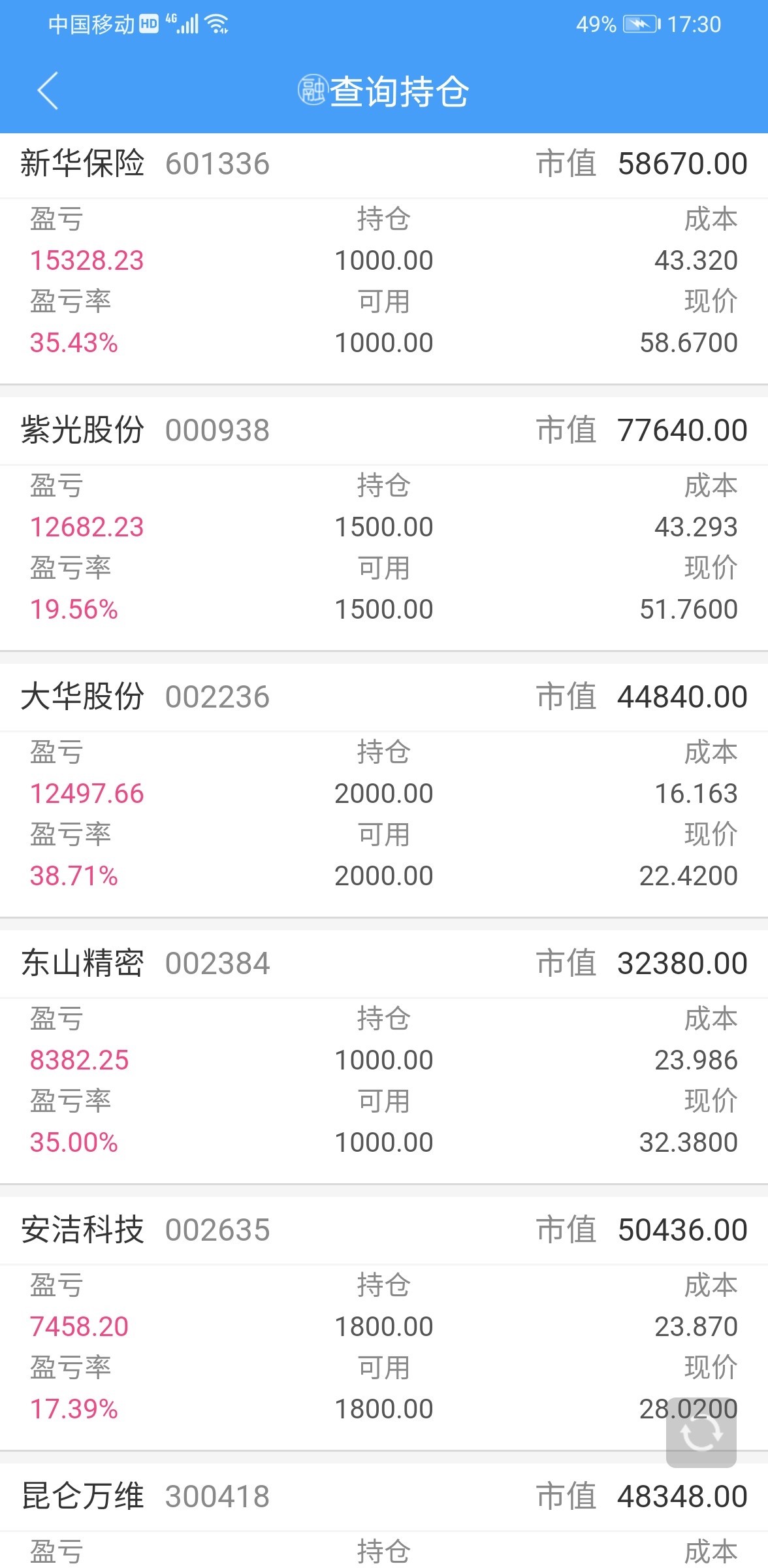This screenshot has height=1568, width=768.
Task: Tap the profit rate 35.43% for 新华保险
Action: (x=73, y=342)
